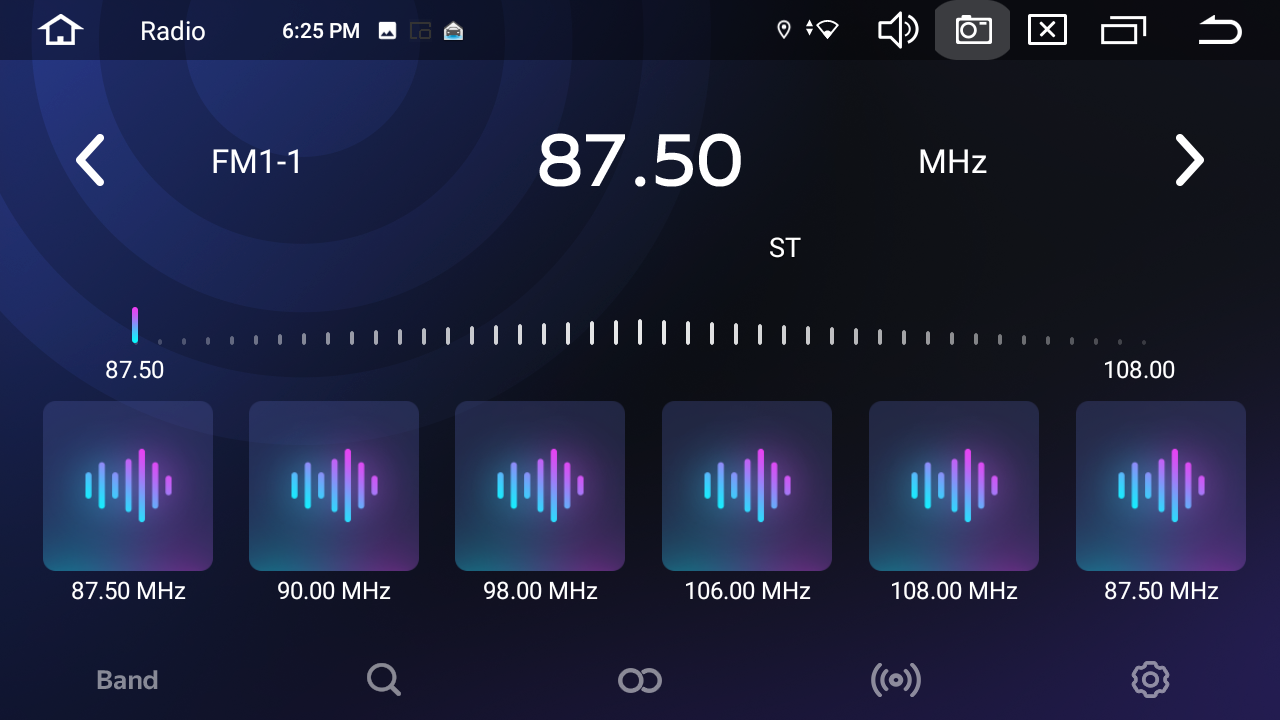This screenshot has height=720, width=1280.
Task: Tune to the previous station arrow
Action: click(x=91, y=161)
